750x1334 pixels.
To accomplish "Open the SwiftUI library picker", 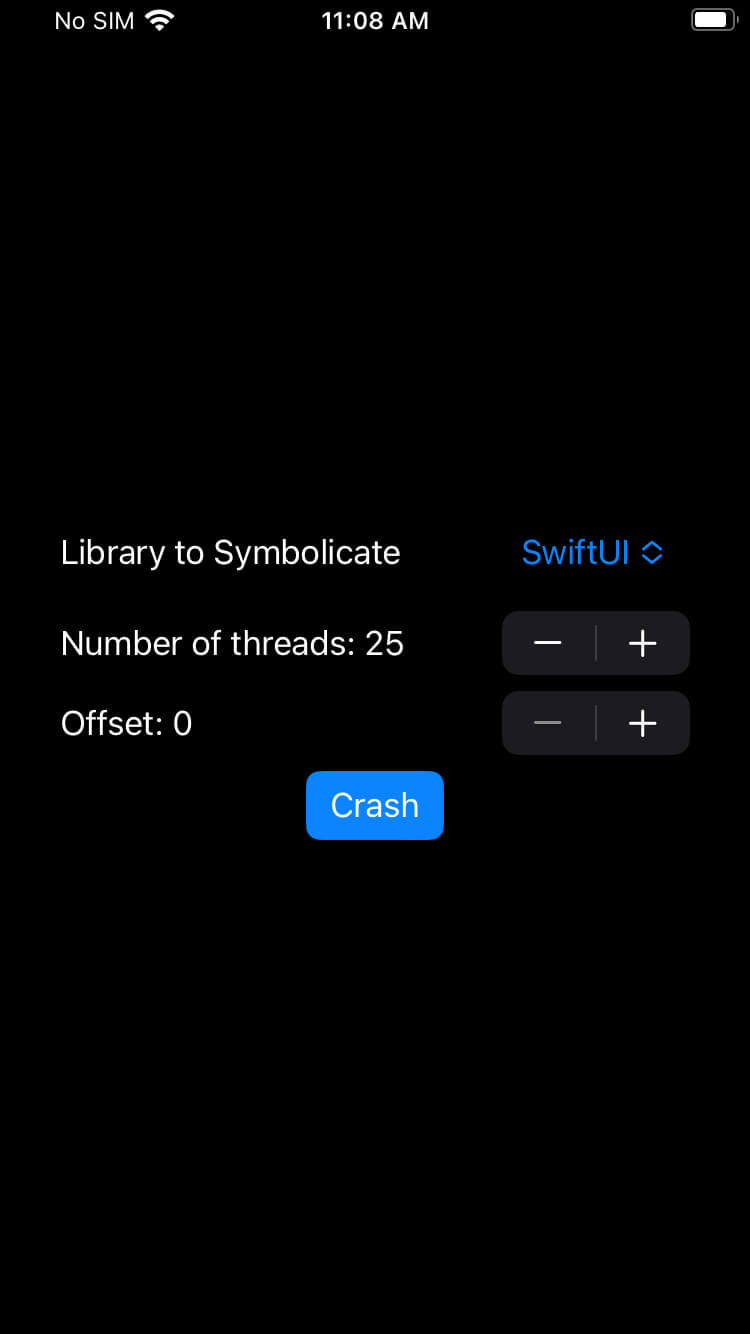I will pos(592,553).
